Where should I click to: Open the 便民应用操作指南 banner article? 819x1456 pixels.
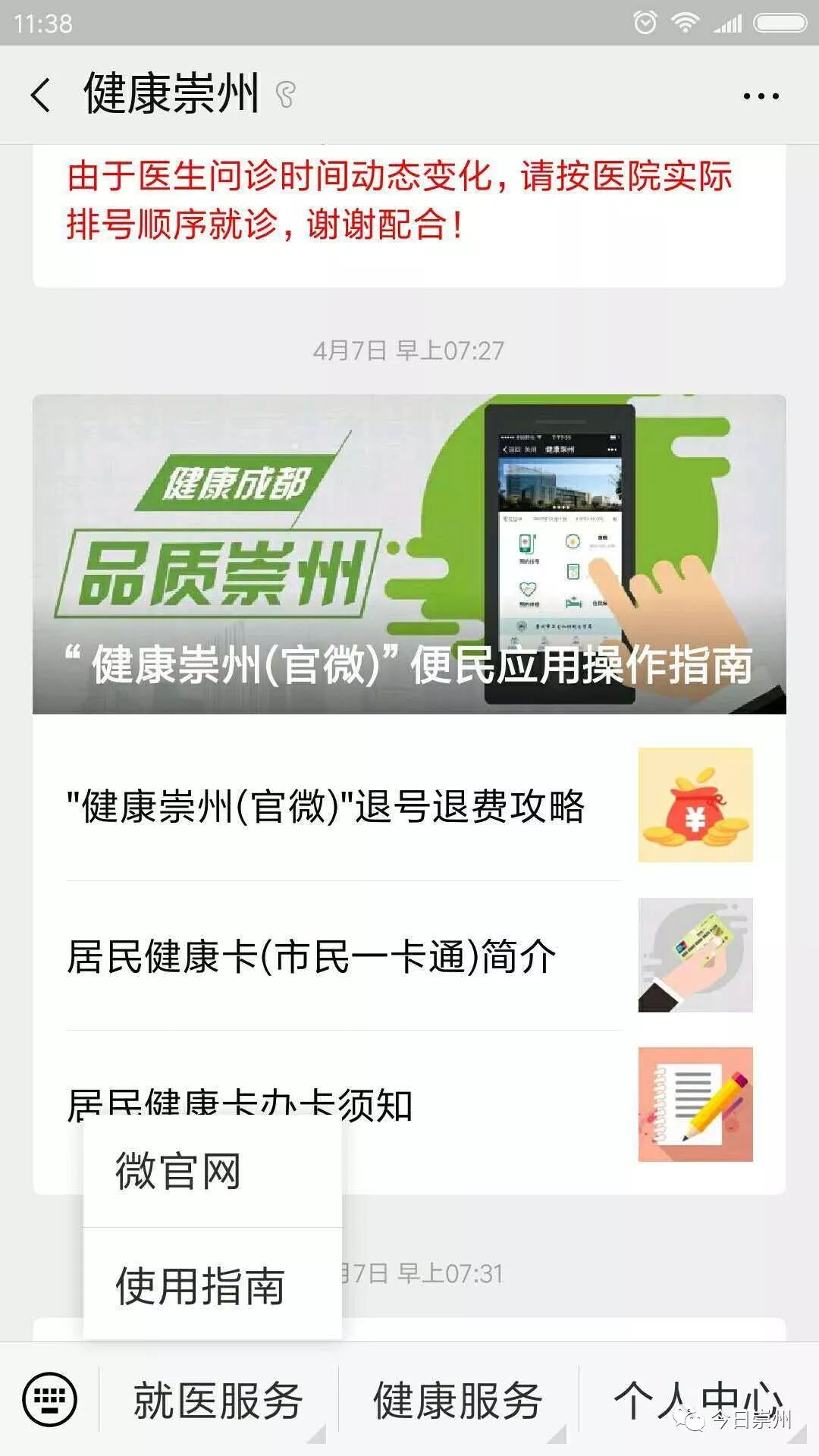[409, 554]
